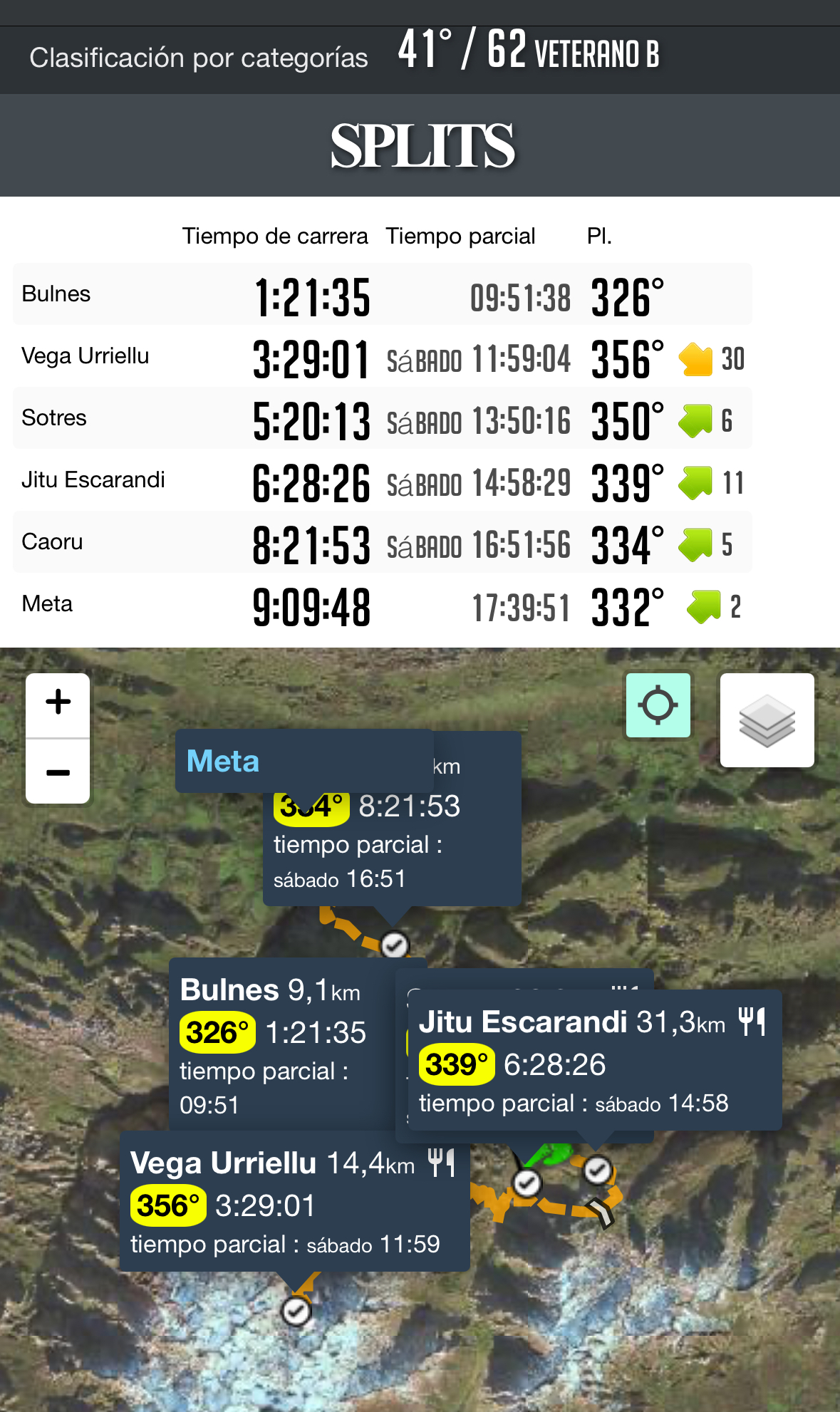Open the map layers selector

[x=767, y=720]
